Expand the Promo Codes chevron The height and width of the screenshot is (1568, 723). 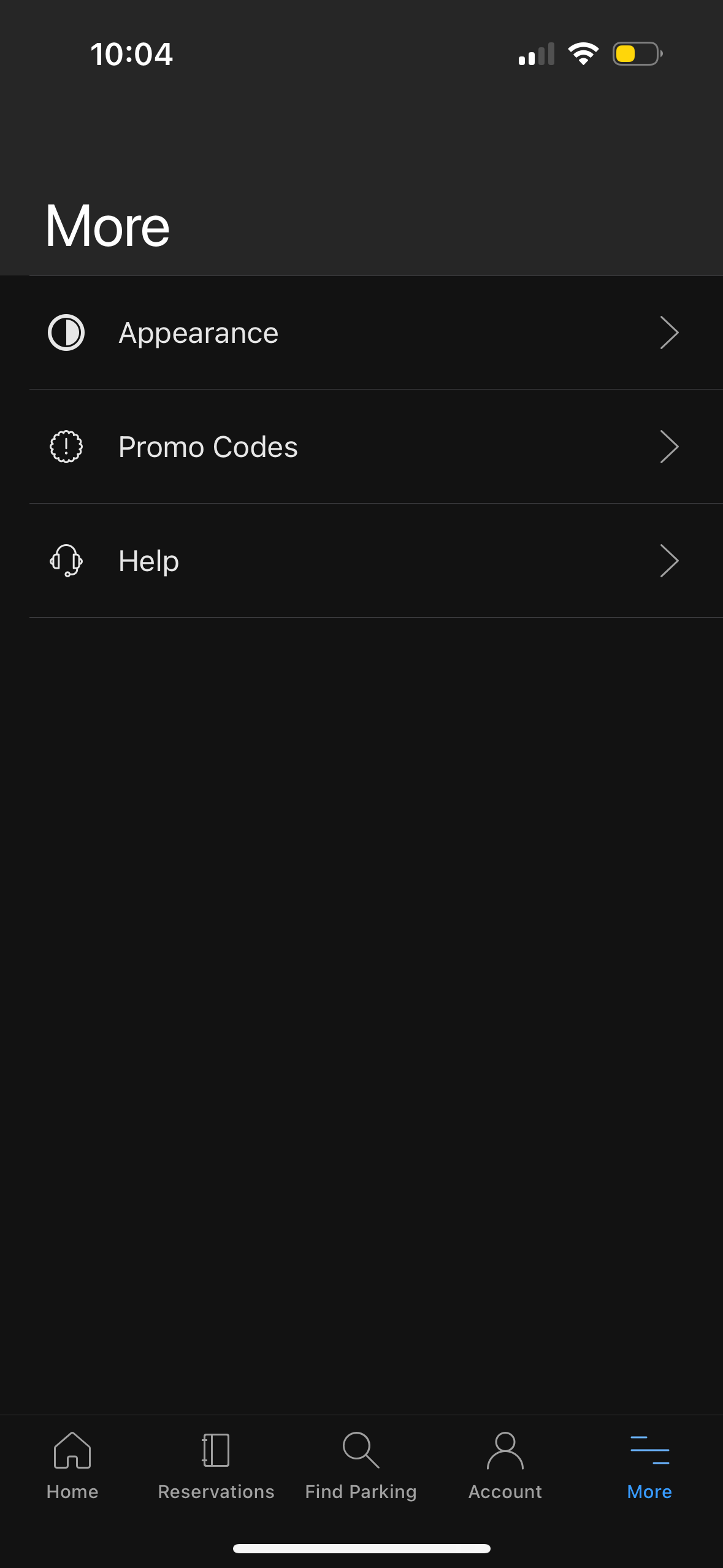click(670, 447)
